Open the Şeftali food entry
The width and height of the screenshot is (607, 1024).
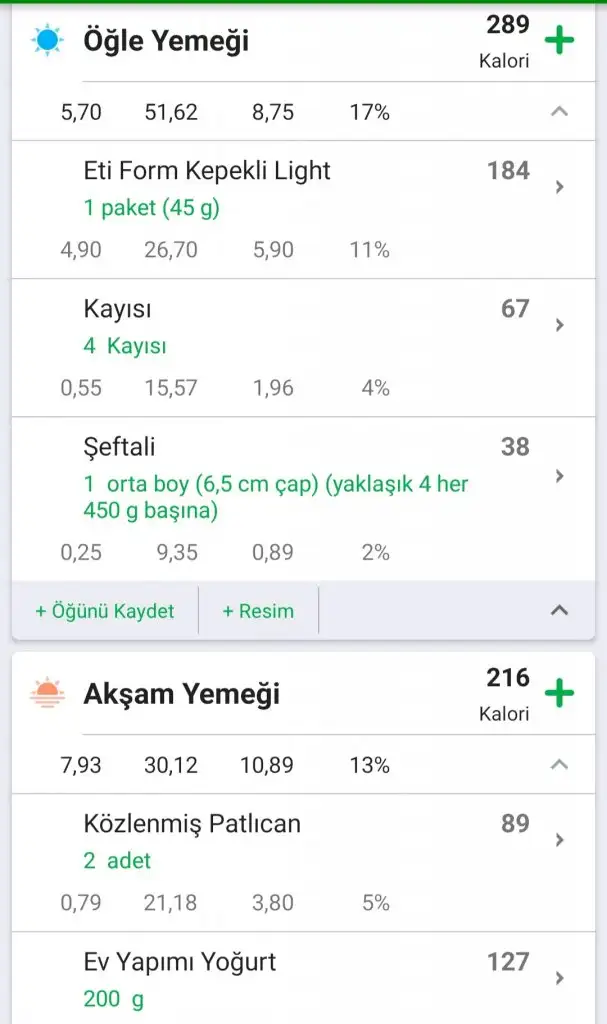300,476
